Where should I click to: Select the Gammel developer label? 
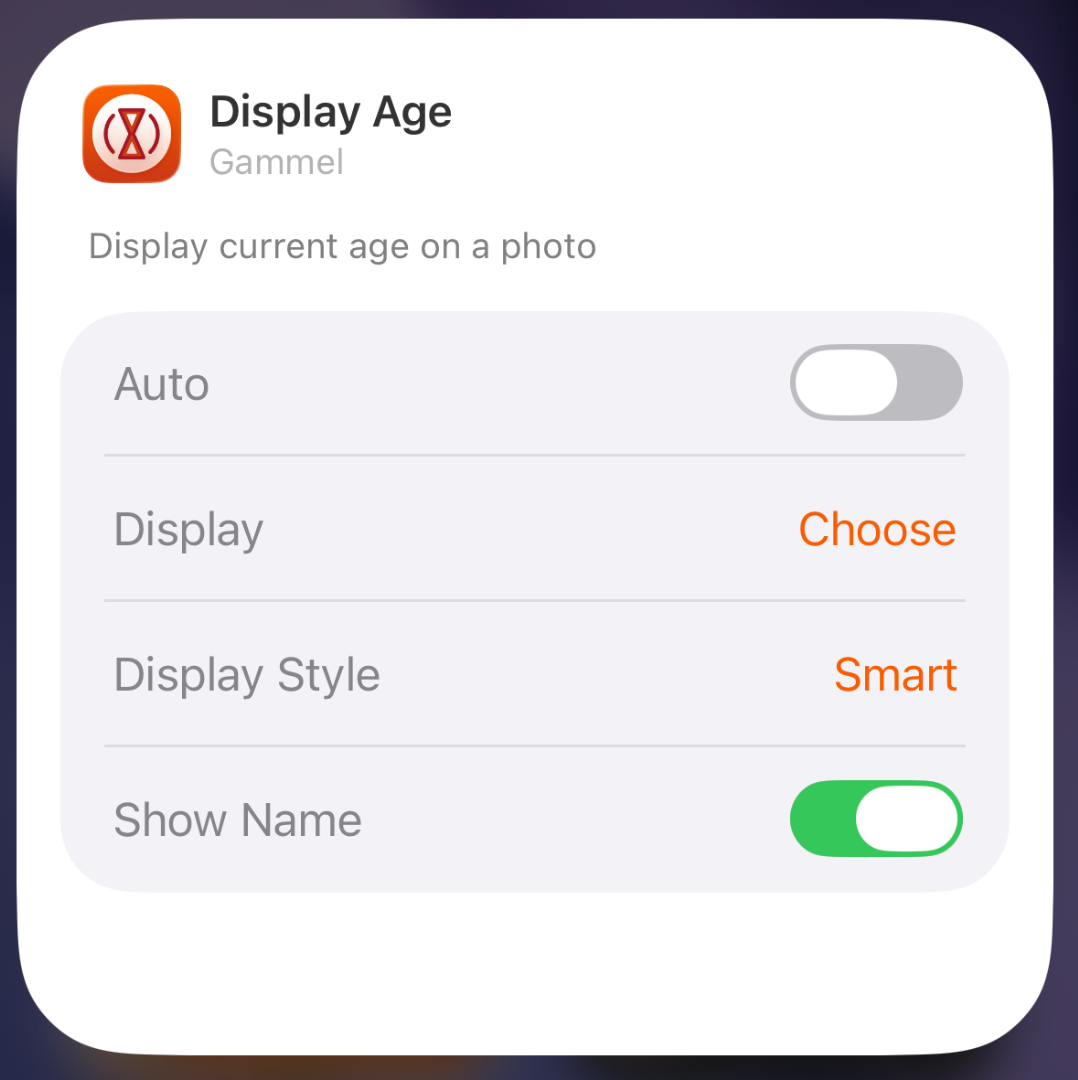(x=276, y=162)
